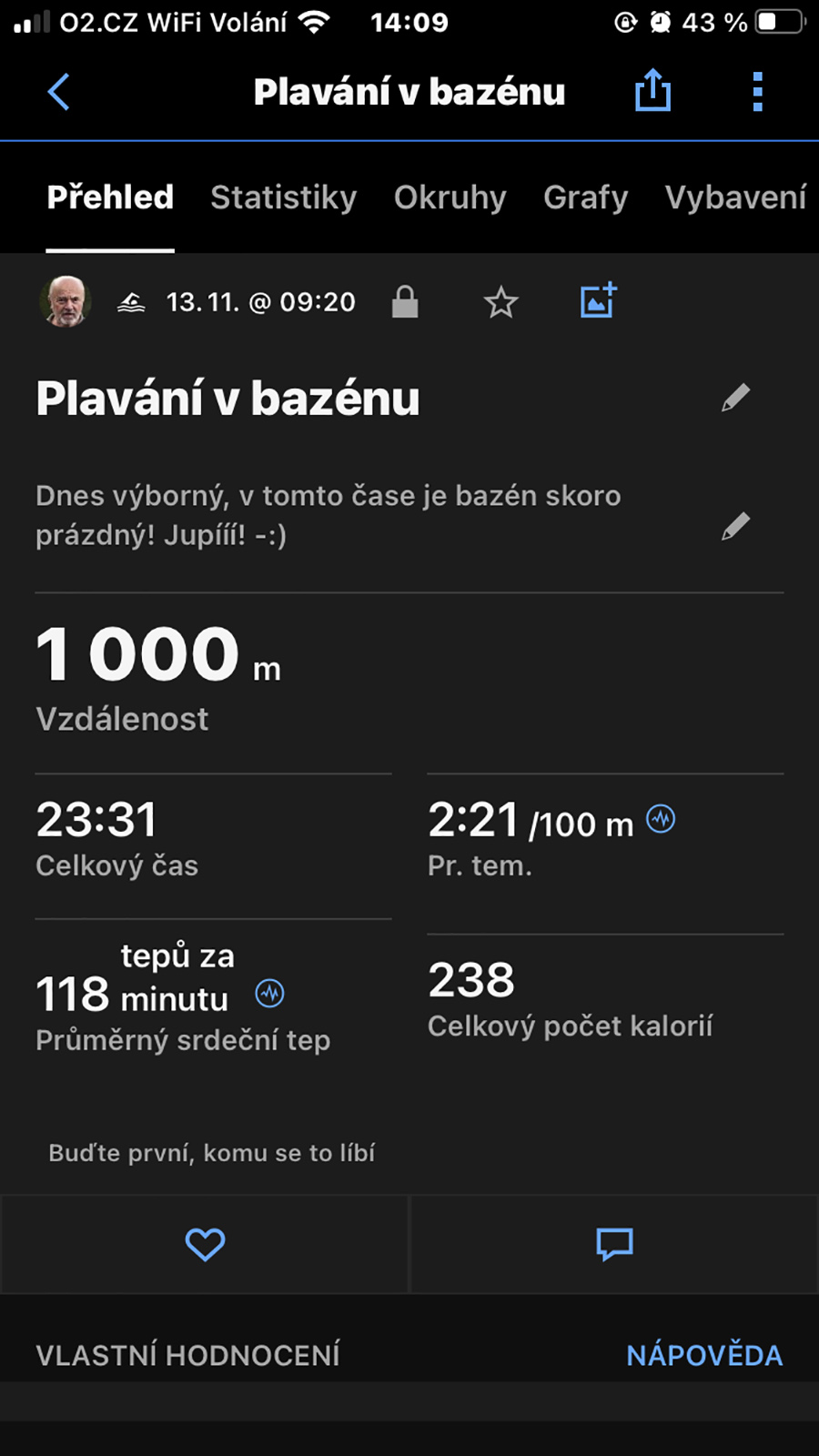This screenshot has height=1456, width=819.
Task: Select the Grafy tab
Action: [585, 197]
